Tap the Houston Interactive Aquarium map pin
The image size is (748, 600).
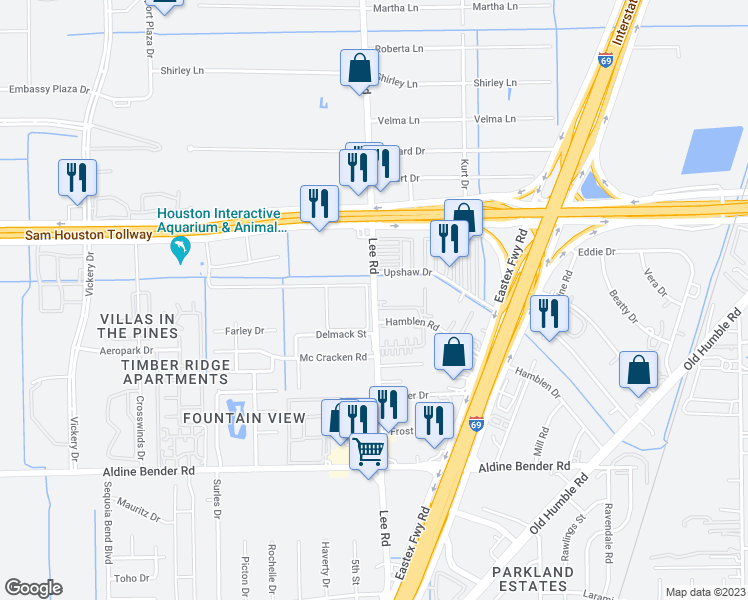click(180, 249)
